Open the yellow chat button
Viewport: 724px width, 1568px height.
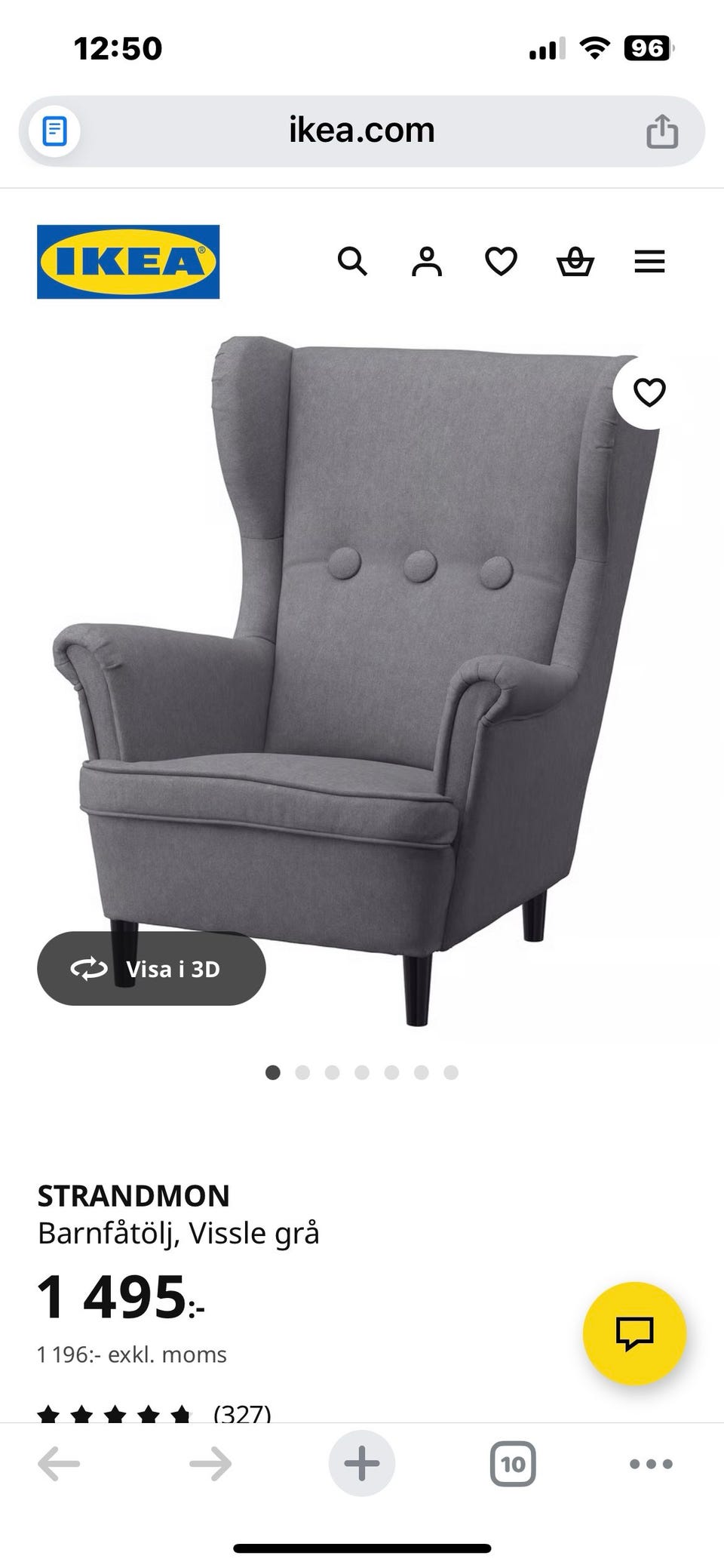(634, 1333)
